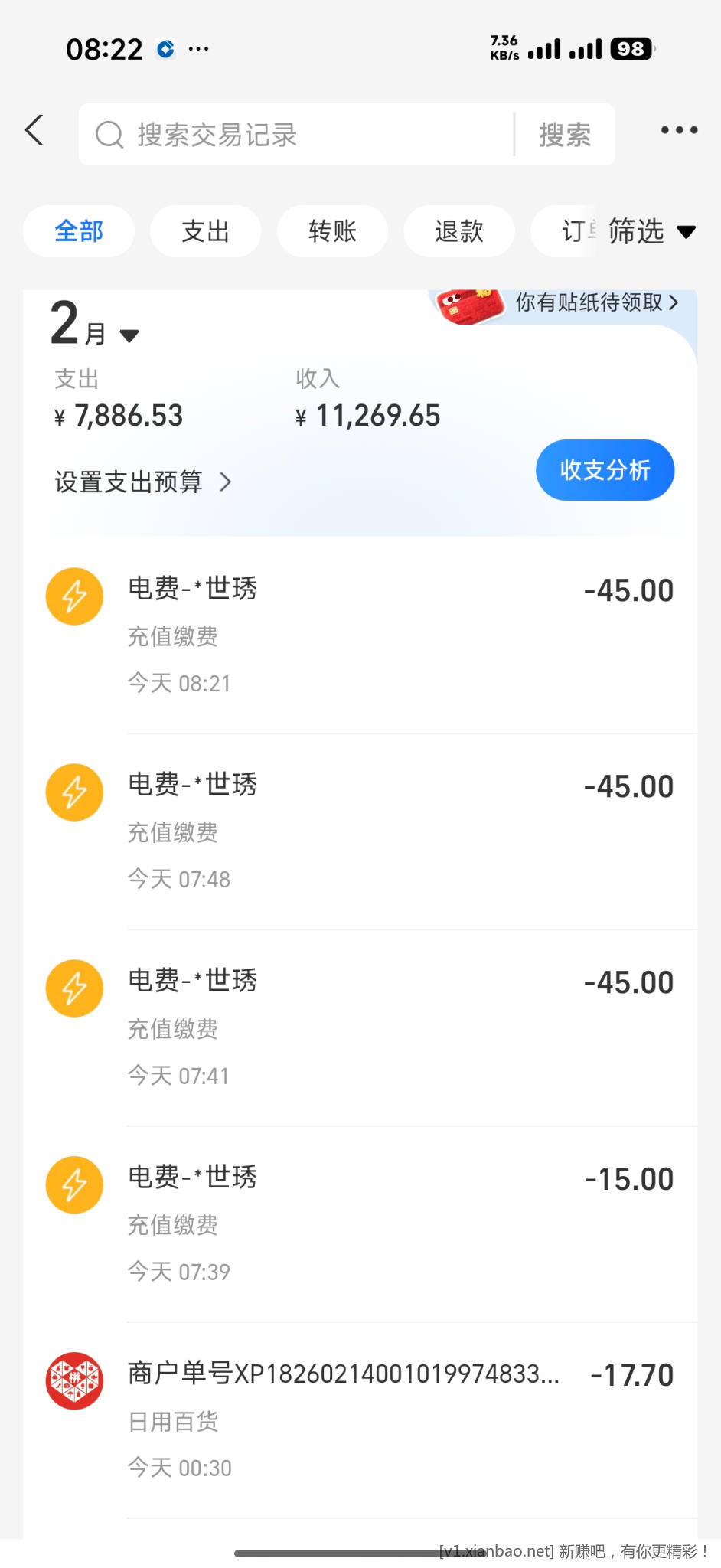Click the search magnifier icon
This screenshot has width=721, height=1568.
[110, 134]
